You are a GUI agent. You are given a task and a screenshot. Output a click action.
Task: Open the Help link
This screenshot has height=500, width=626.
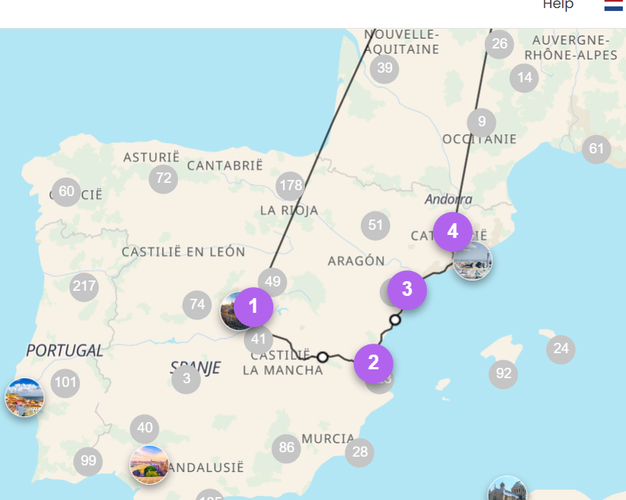pos(558,5)
